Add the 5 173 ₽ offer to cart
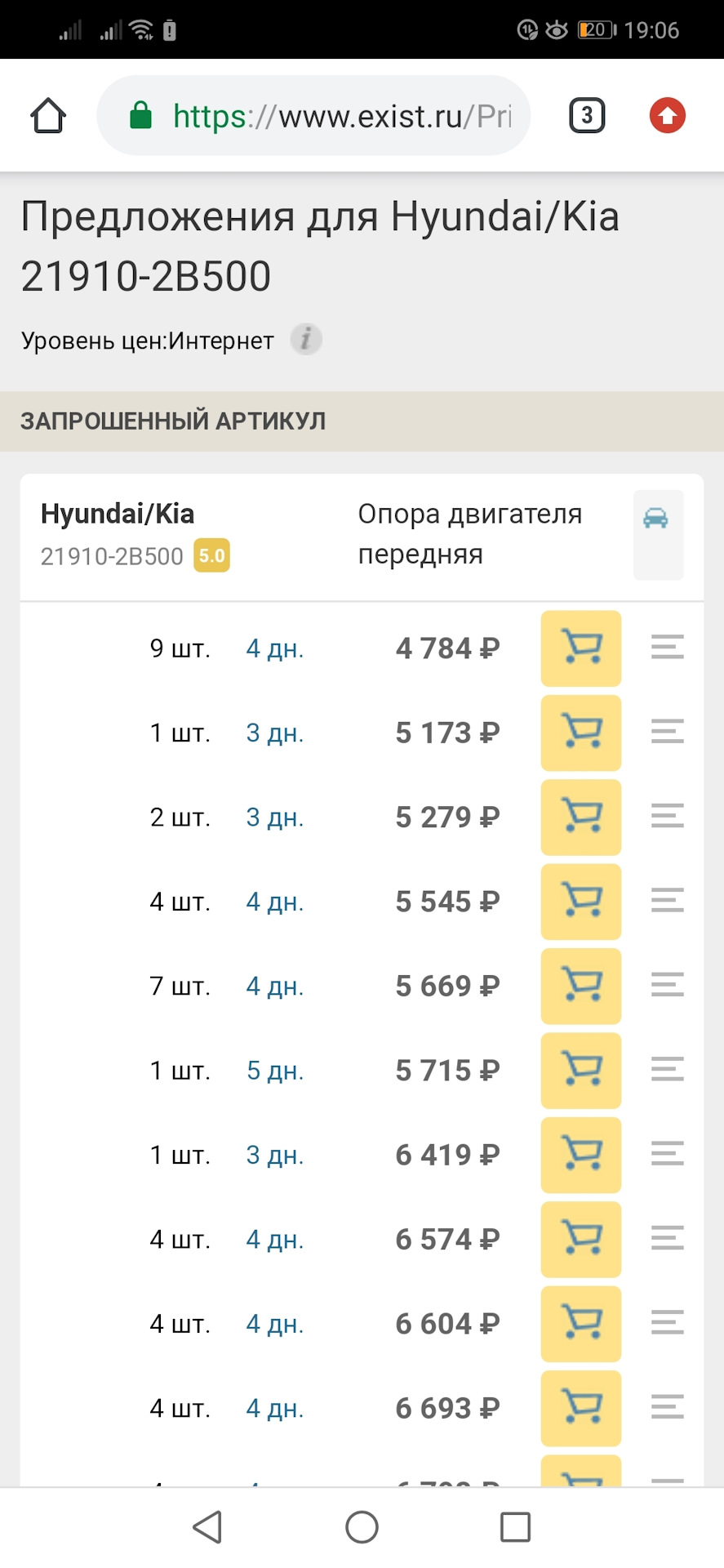The height and width of the screenshot is (1568, 724). pos(581,733)
